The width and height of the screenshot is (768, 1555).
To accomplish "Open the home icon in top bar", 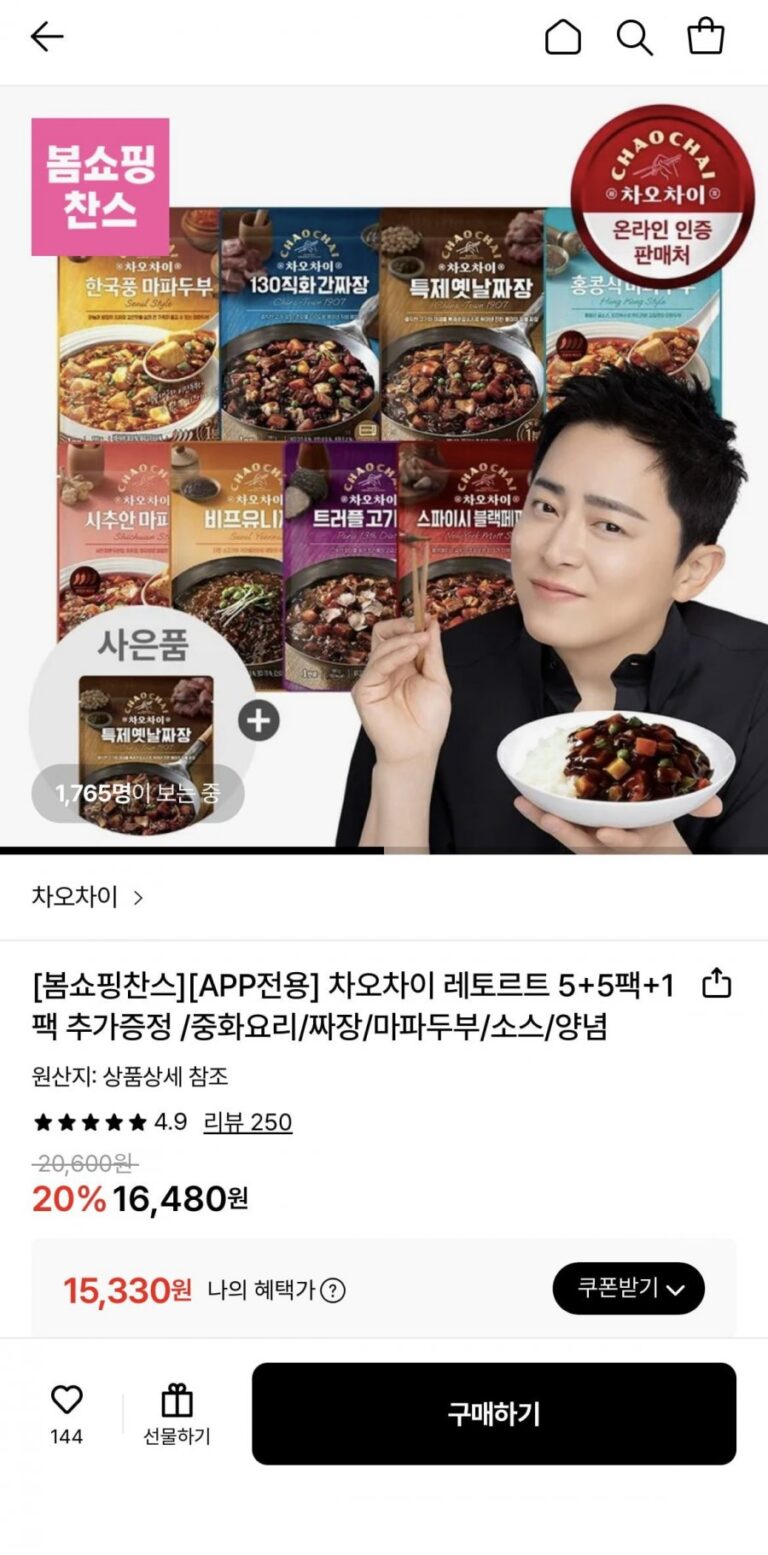I will point(562,38).
